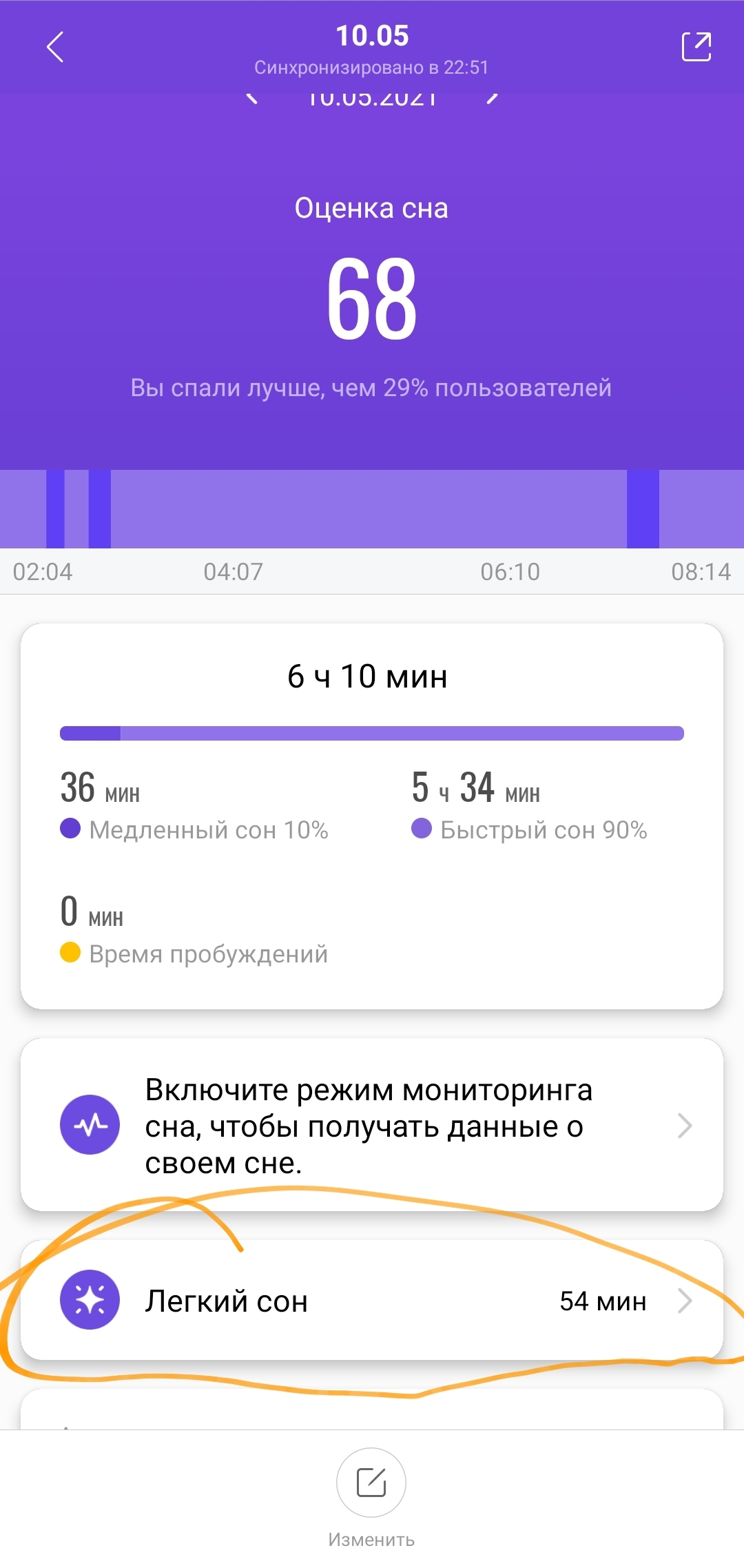Screen dimensions: 744x1568
Task: Share the sleep score report
Action: (x=696, y=47)
